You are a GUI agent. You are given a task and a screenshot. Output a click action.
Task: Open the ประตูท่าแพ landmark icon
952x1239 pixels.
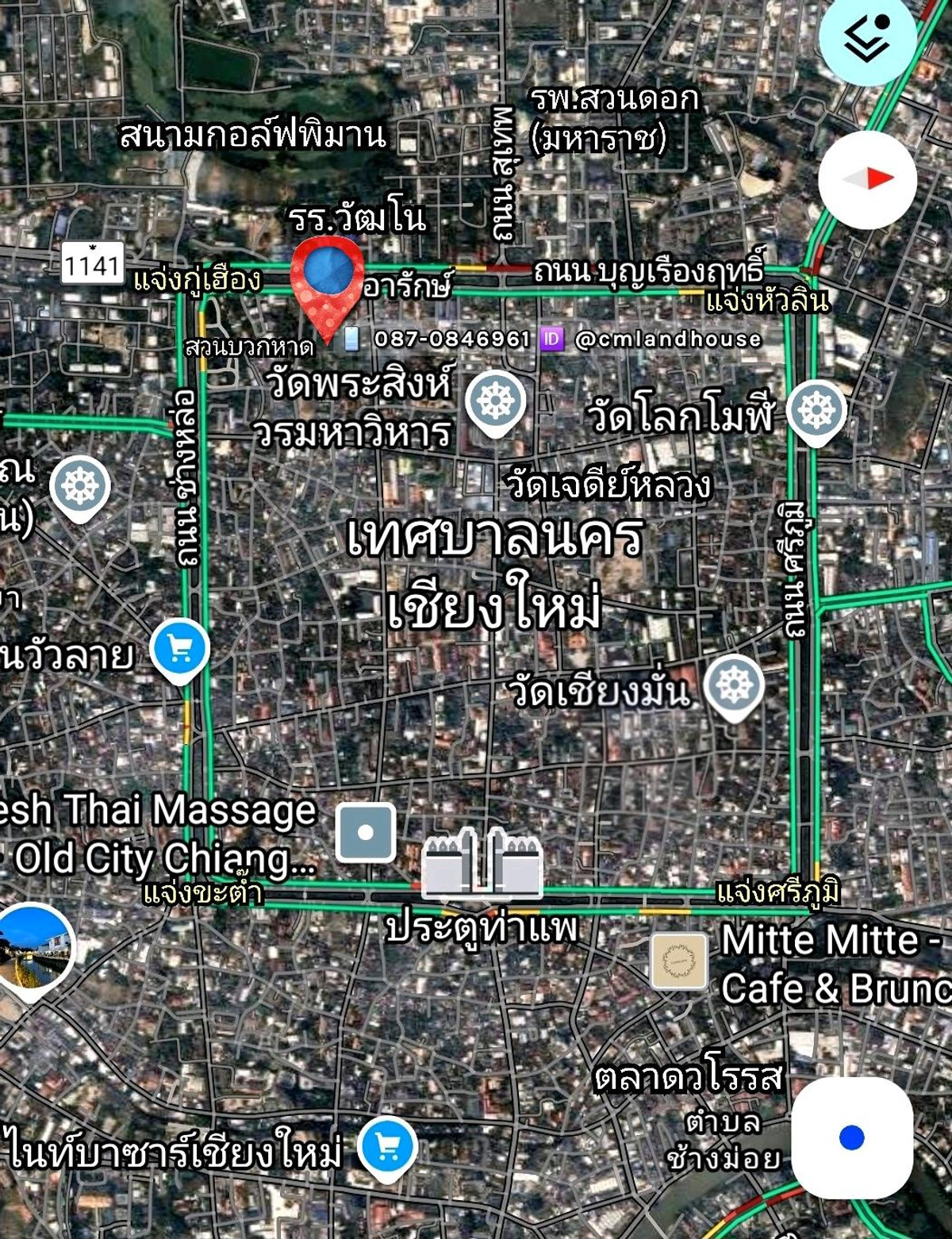[482, 864]
